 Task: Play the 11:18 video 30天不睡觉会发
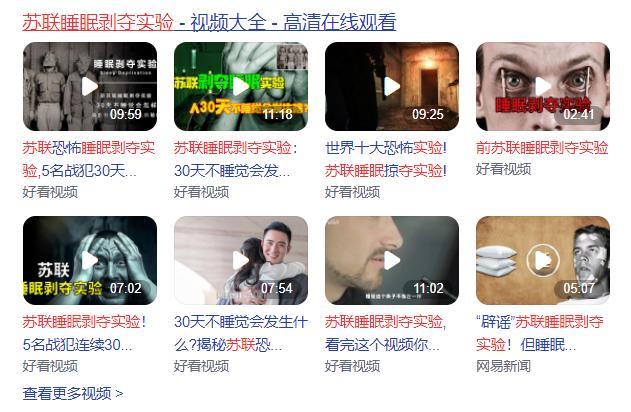click(240, 87)
